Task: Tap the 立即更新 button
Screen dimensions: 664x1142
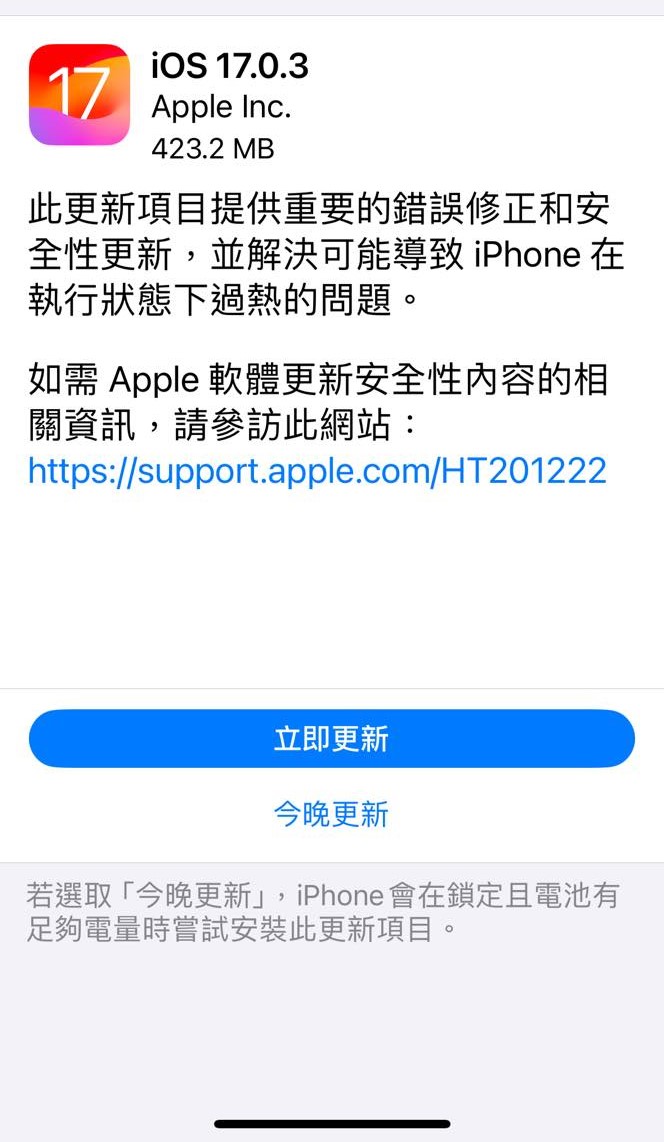Action: pyautogui.click(x=331, y=739)
